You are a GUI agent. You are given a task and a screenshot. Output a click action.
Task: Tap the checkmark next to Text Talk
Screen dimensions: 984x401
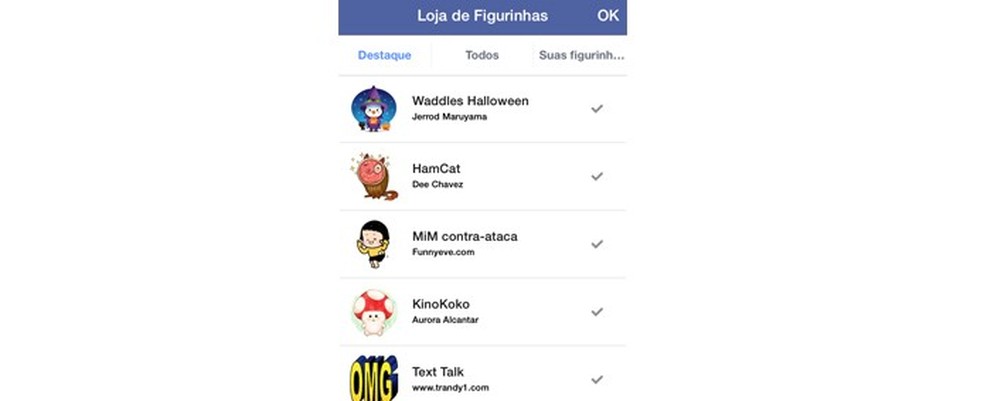(x=597, y=379)
